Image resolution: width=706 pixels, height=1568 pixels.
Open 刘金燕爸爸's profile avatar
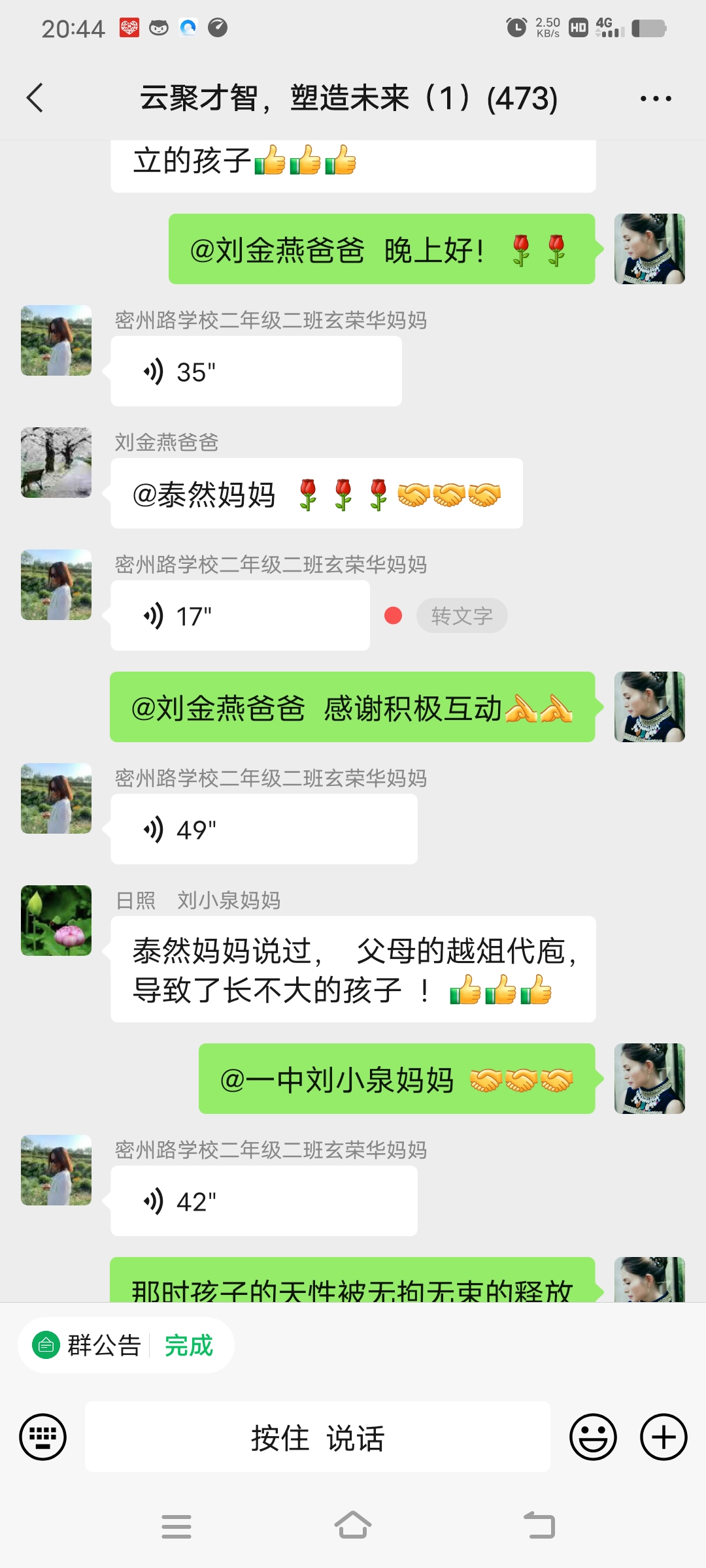56,462
